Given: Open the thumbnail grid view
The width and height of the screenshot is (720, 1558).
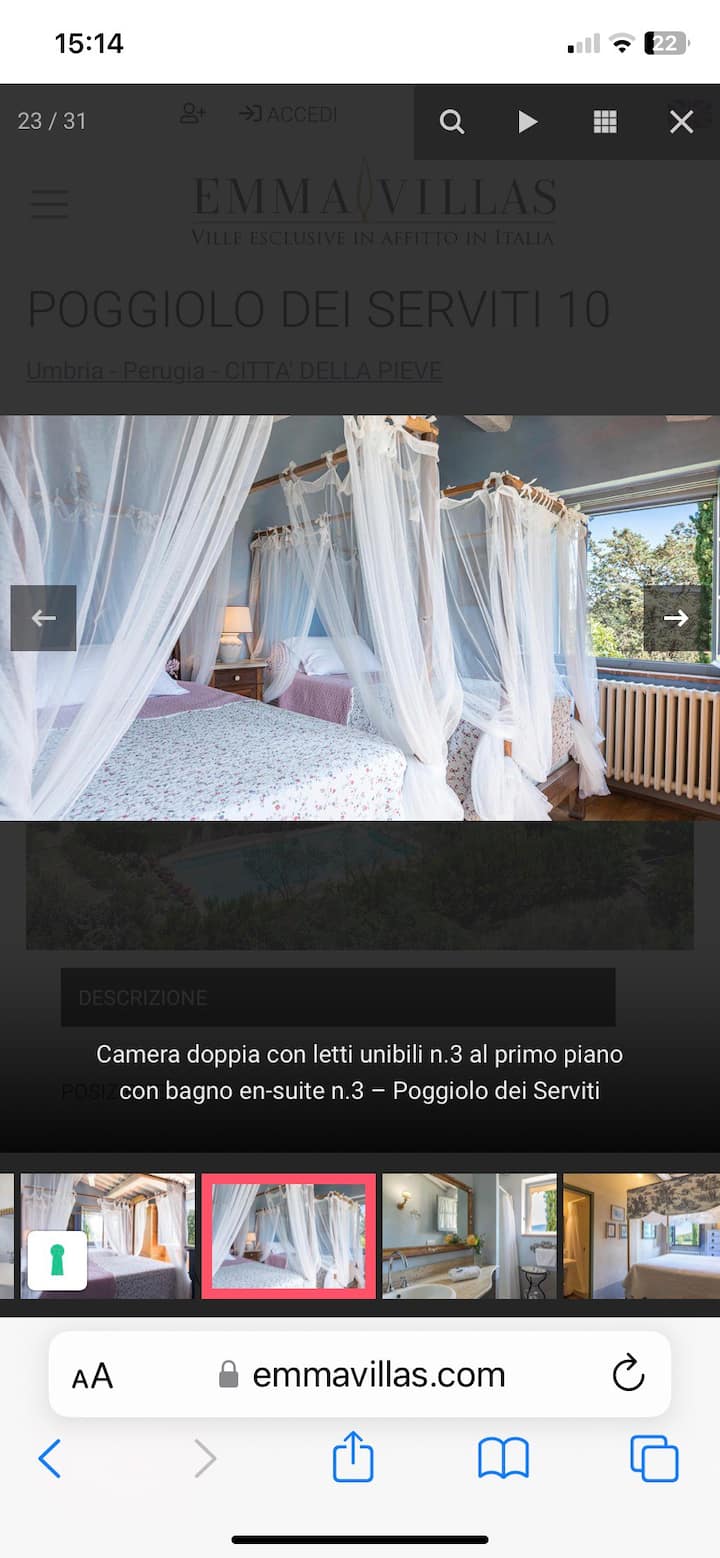Looking at the screenshot, I should pyautogui.click(x=604, y=122).
